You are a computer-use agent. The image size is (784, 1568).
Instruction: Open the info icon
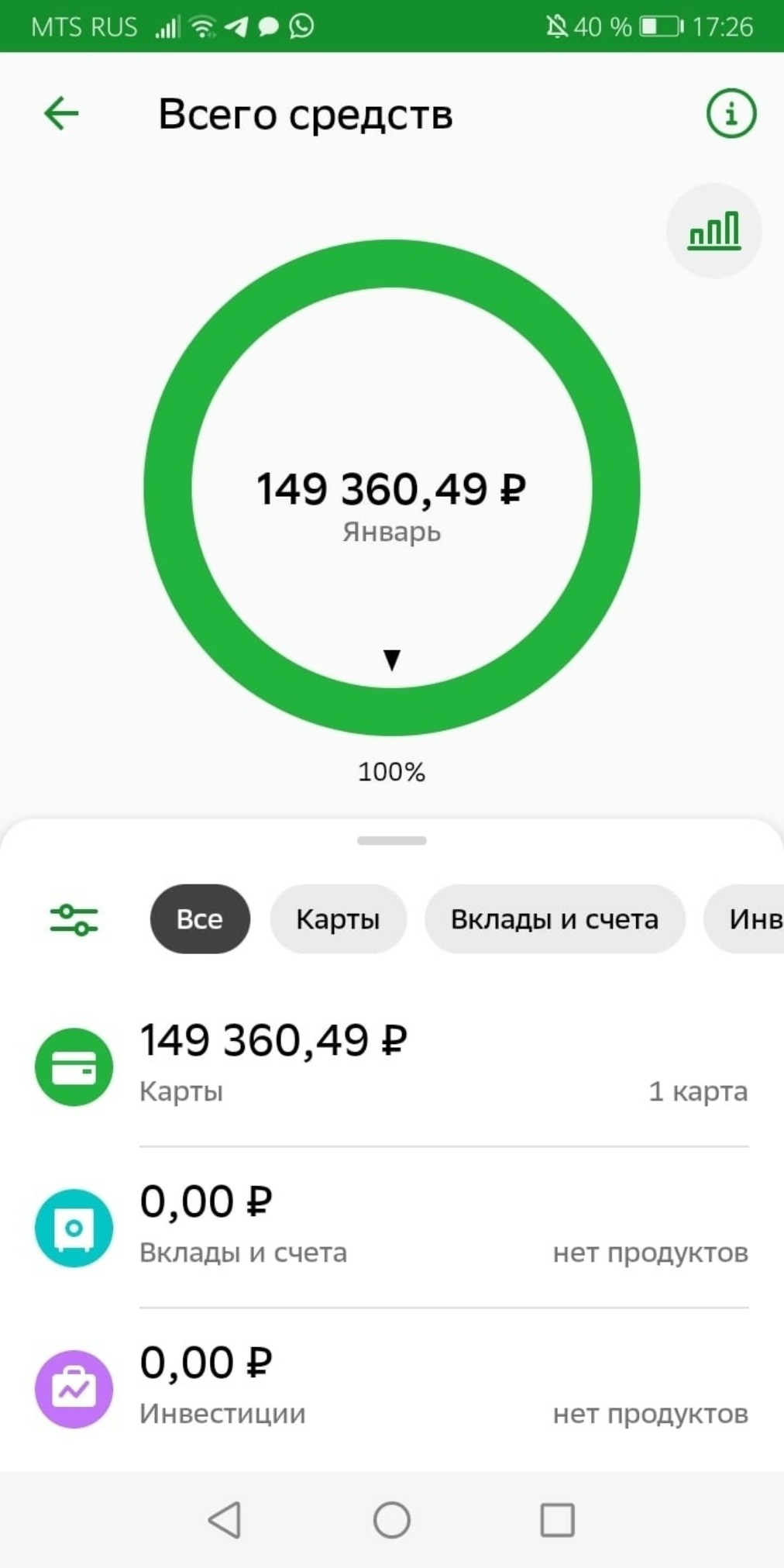(x=731, y=114)
